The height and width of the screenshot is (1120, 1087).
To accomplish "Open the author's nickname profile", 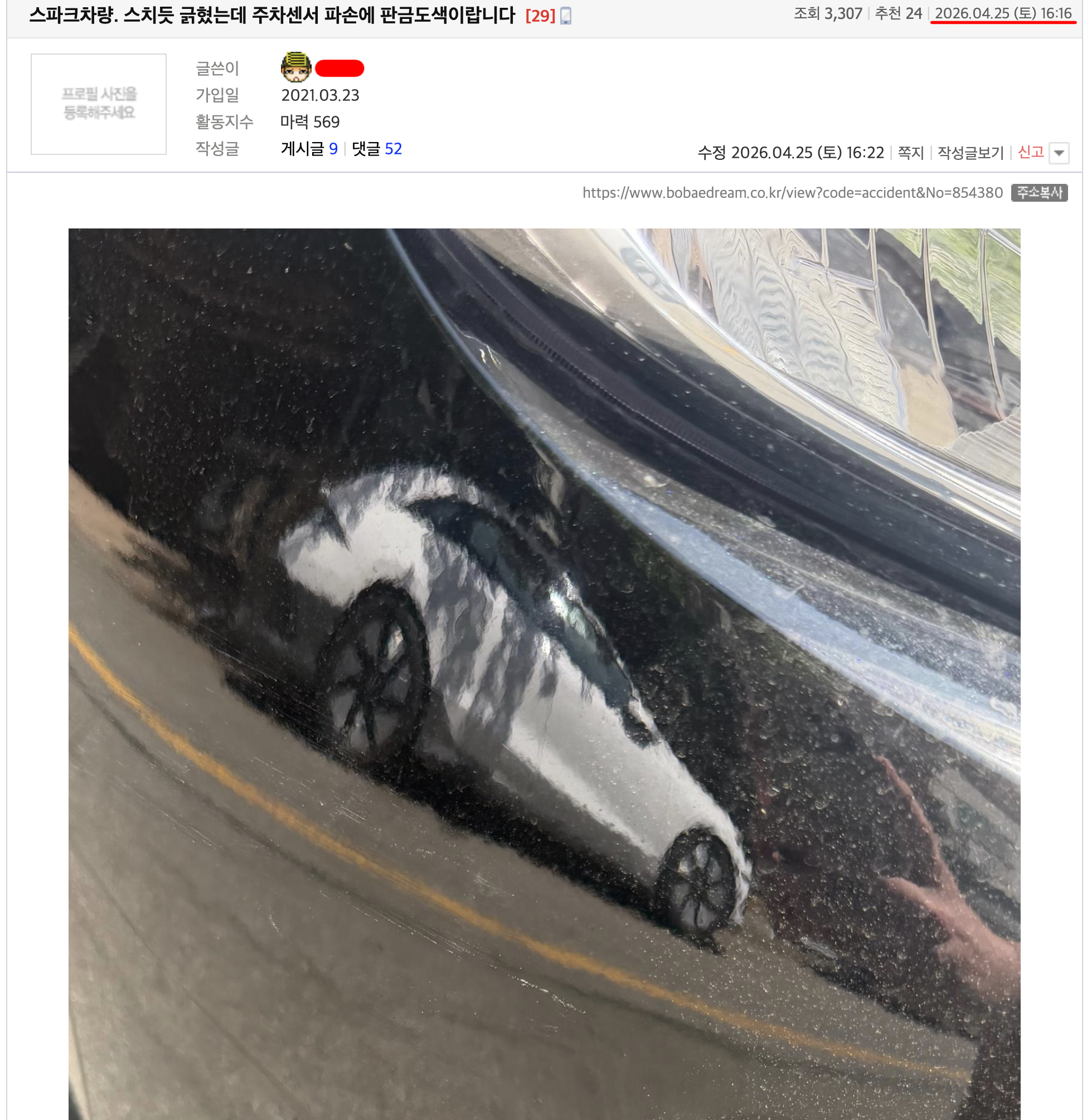I will 339,69.
